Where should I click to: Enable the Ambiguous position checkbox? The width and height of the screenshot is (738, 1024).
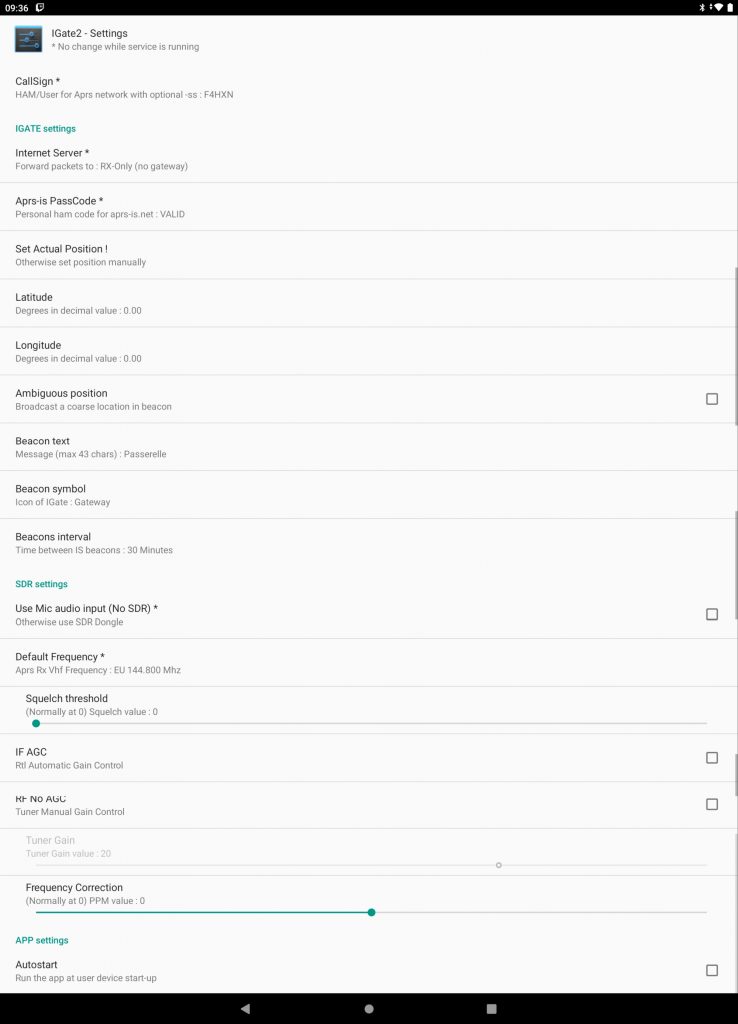(x=712, y=399)
